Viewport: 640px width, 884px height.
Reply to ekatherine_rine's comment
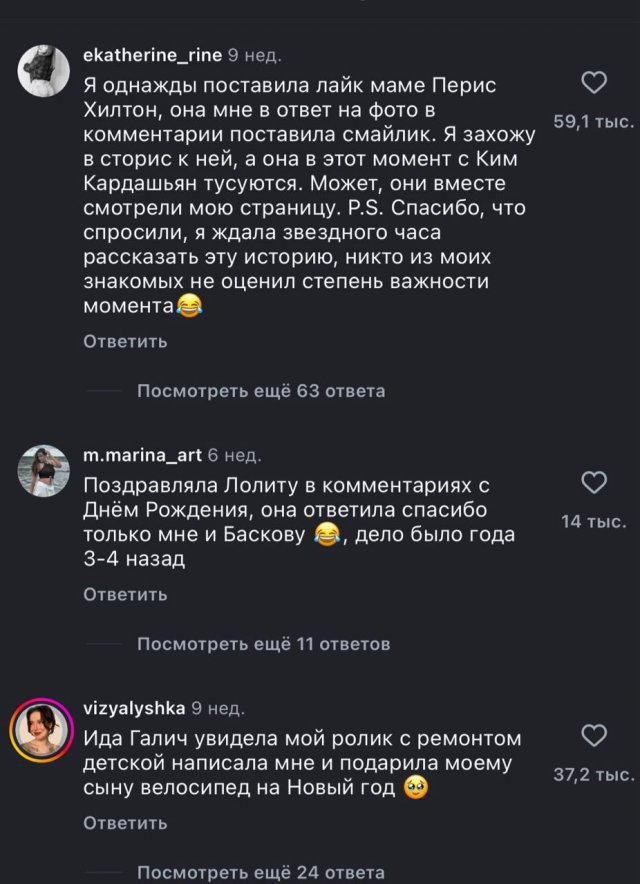pos(125,342)
